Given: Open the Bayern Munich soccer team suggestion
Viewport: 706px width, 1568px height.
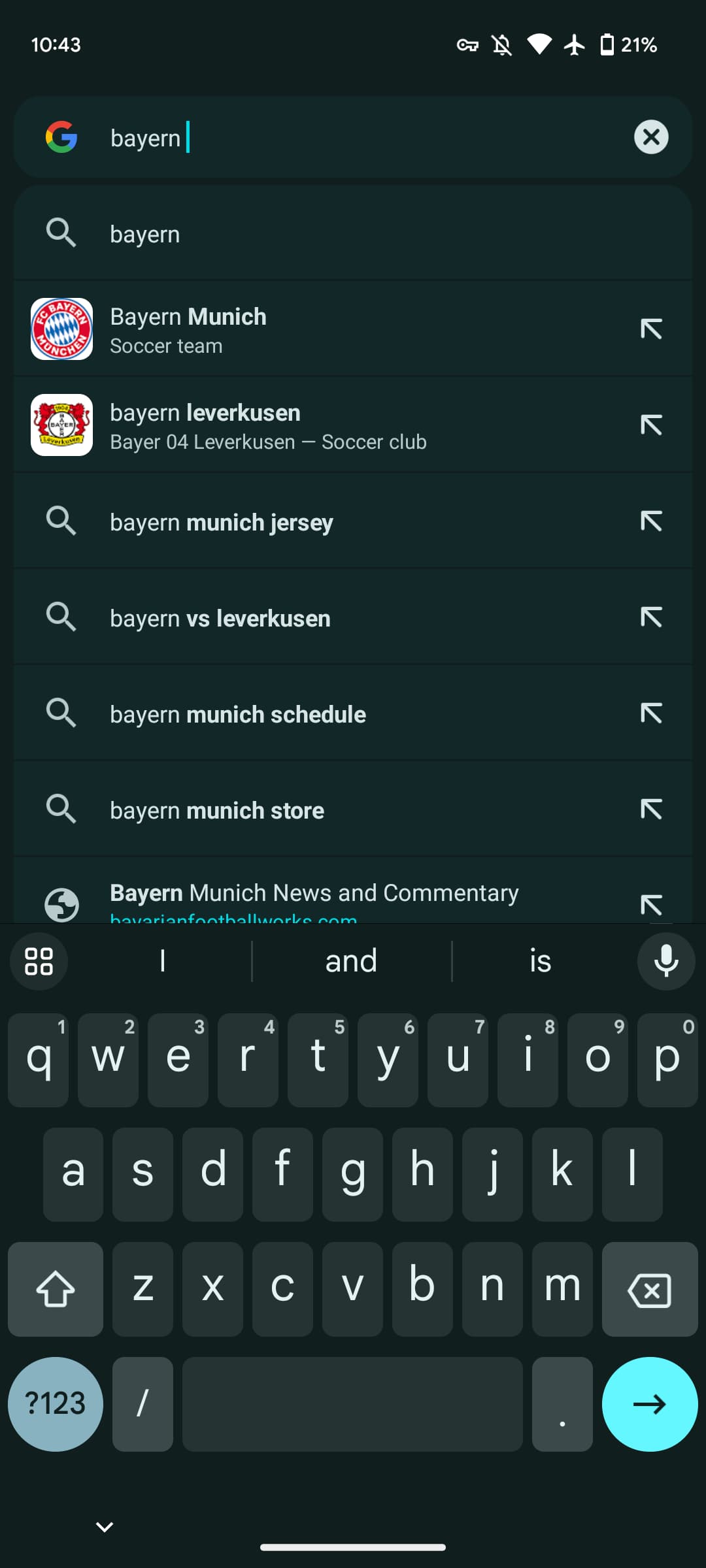Looking at the screenshot, I should coord(327,329).
